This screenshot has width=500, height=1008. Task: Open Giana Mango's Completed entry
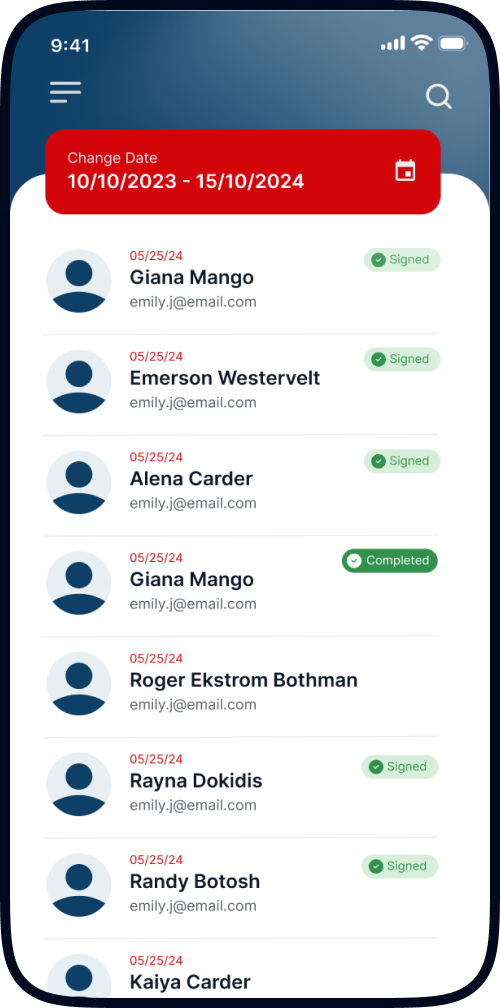pyautogui.click(x=241, y=586)
